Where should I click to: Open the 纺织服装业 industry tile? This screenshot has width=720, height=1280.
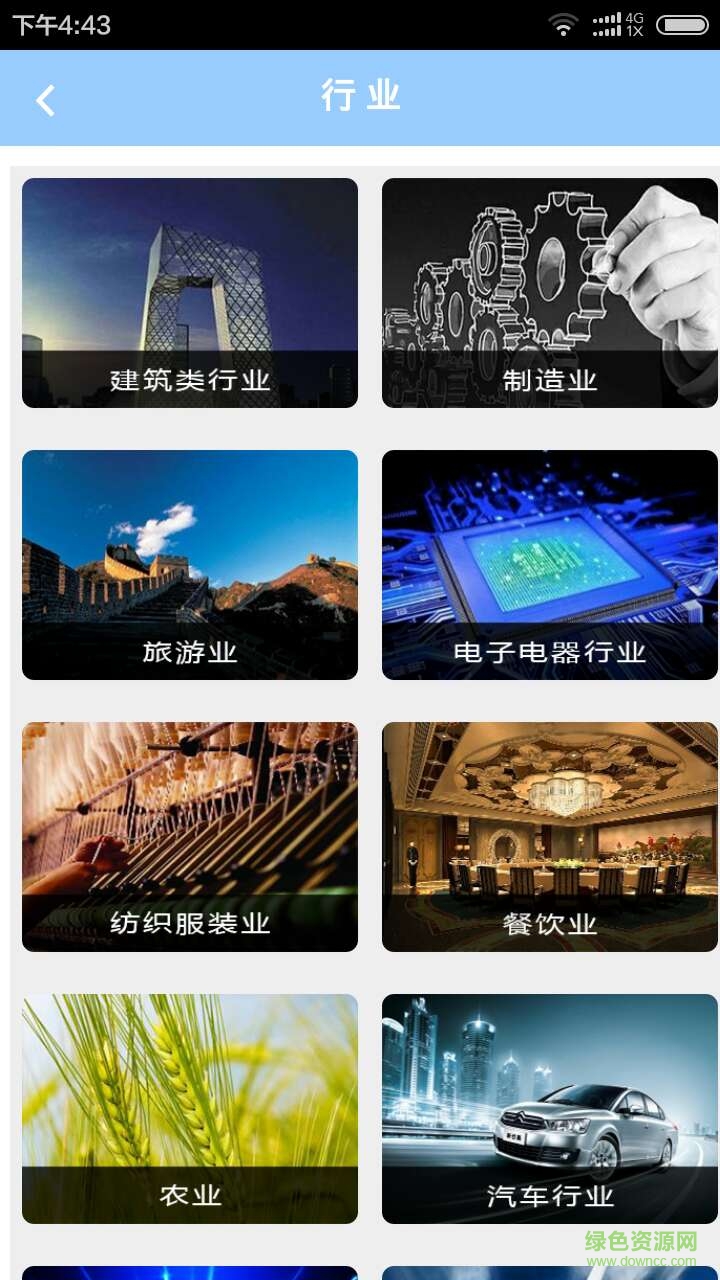click(x=190, y=837)
